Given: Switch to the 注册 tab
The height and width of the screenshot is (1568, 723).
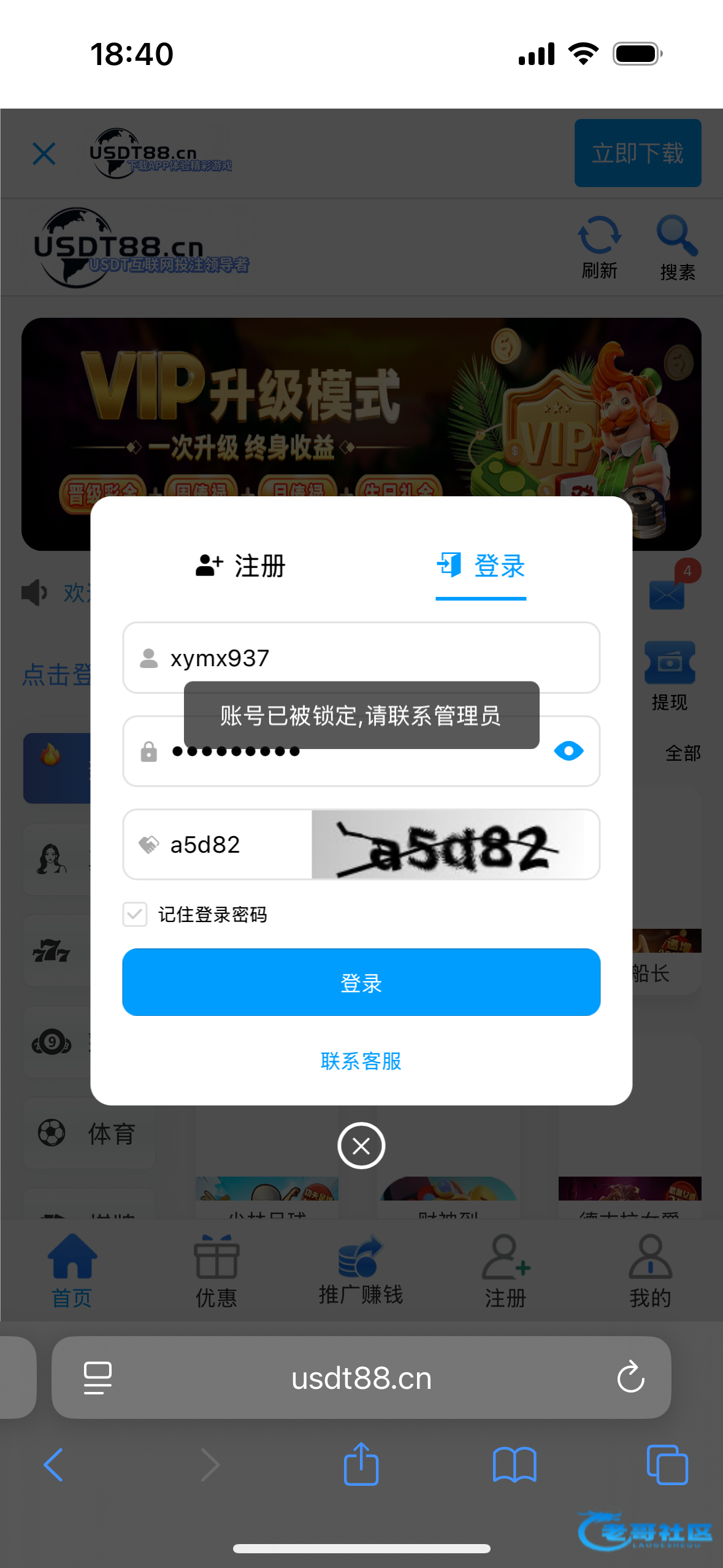Looking at the screenshot, I should (240, 566).
